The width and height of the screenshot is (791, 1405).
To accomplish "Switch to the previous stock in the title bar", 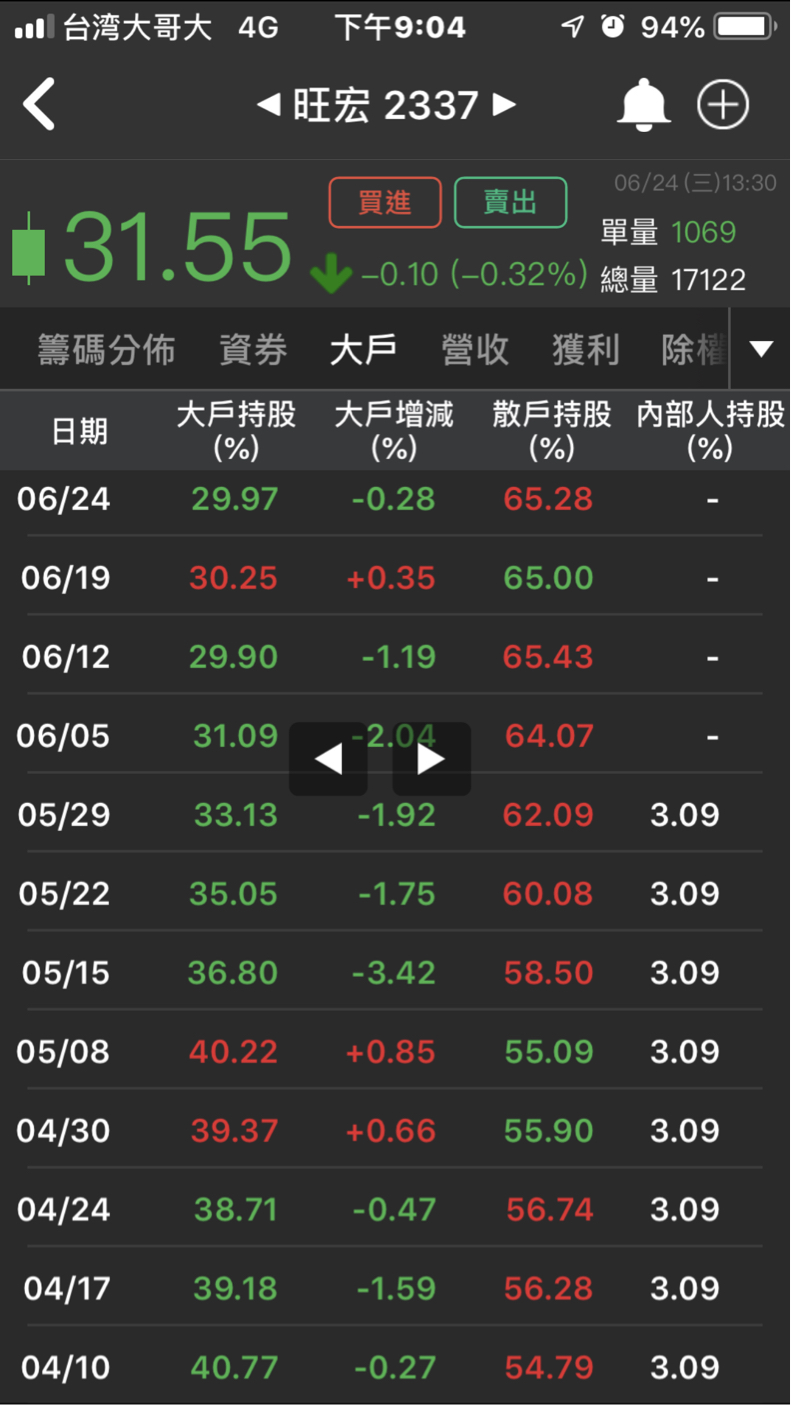I will 268,104.
